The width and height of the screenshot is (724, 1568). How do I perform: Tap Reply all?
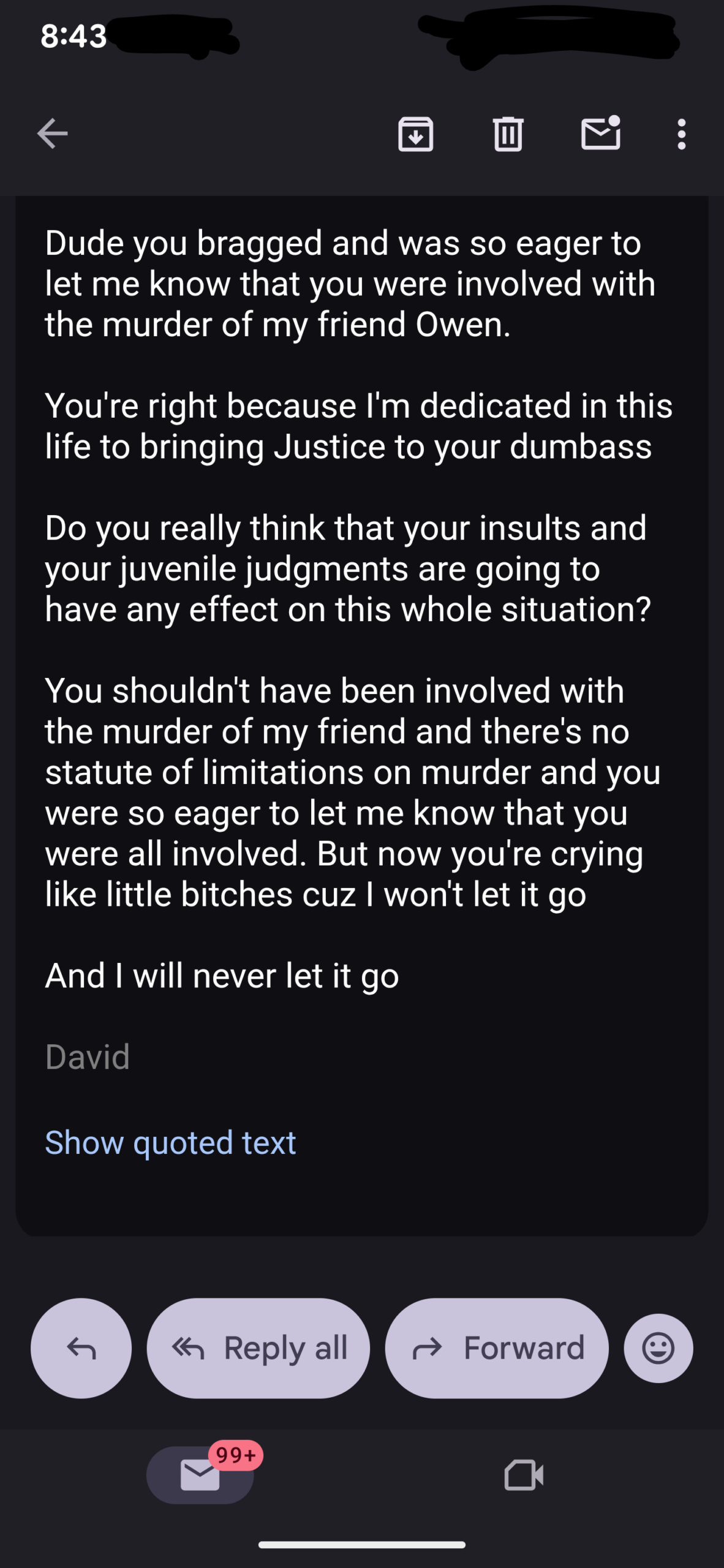click(258, 1347)
